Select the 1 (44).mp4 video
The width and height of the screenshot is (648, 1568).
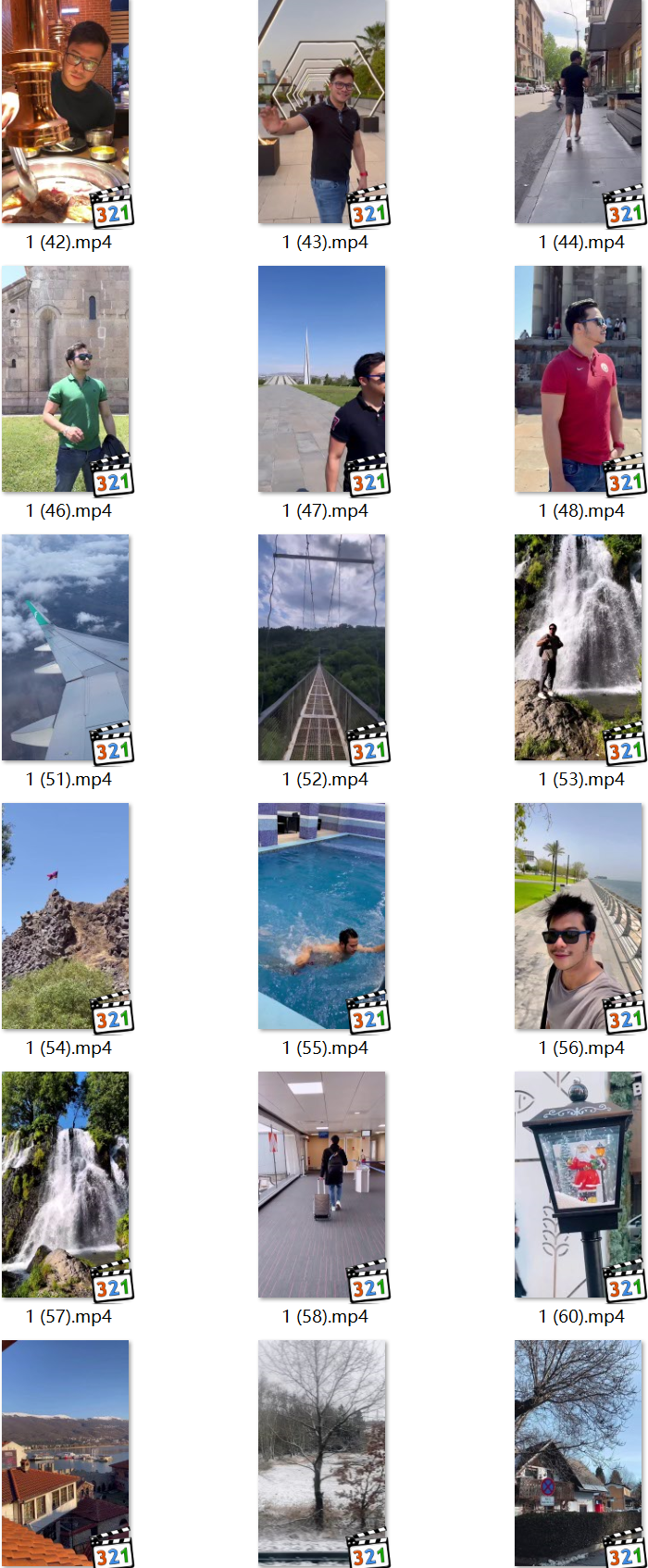(579, 111)
